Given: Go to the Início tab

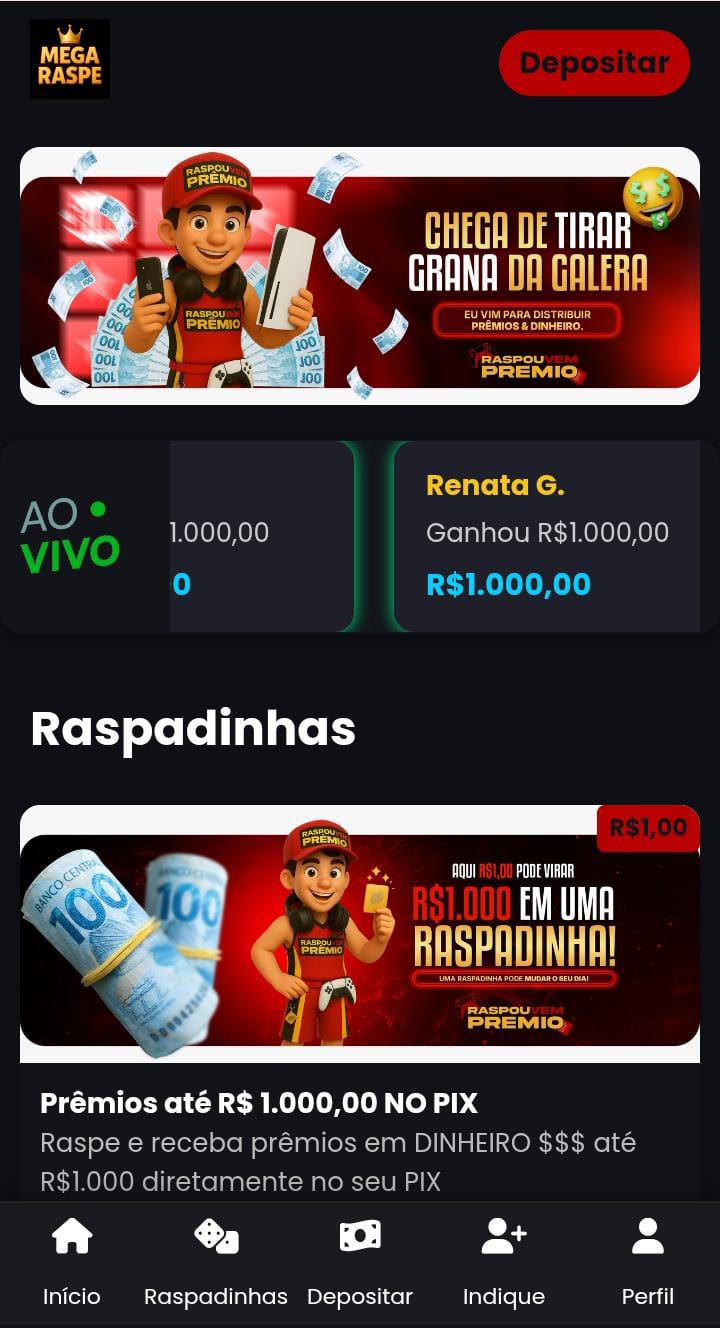Looking at the screenshot, I should pos(72,1262).
